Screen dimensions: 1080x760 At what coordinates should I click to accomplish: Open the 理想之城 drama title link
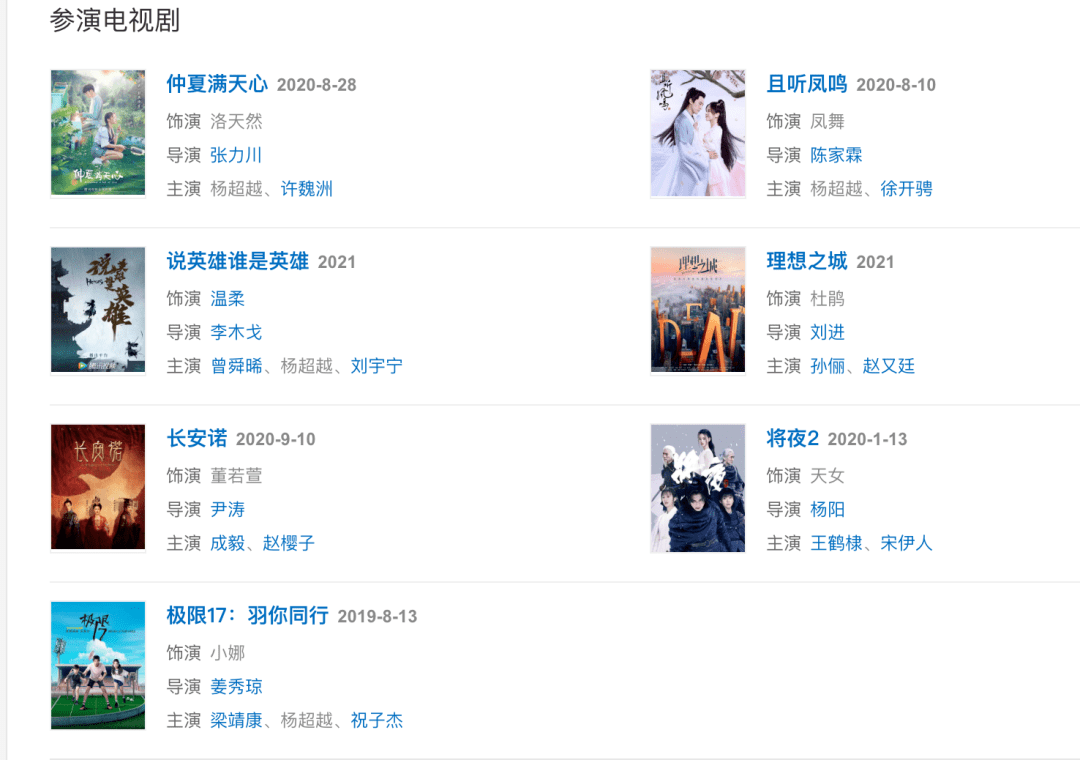coord(807,261)
